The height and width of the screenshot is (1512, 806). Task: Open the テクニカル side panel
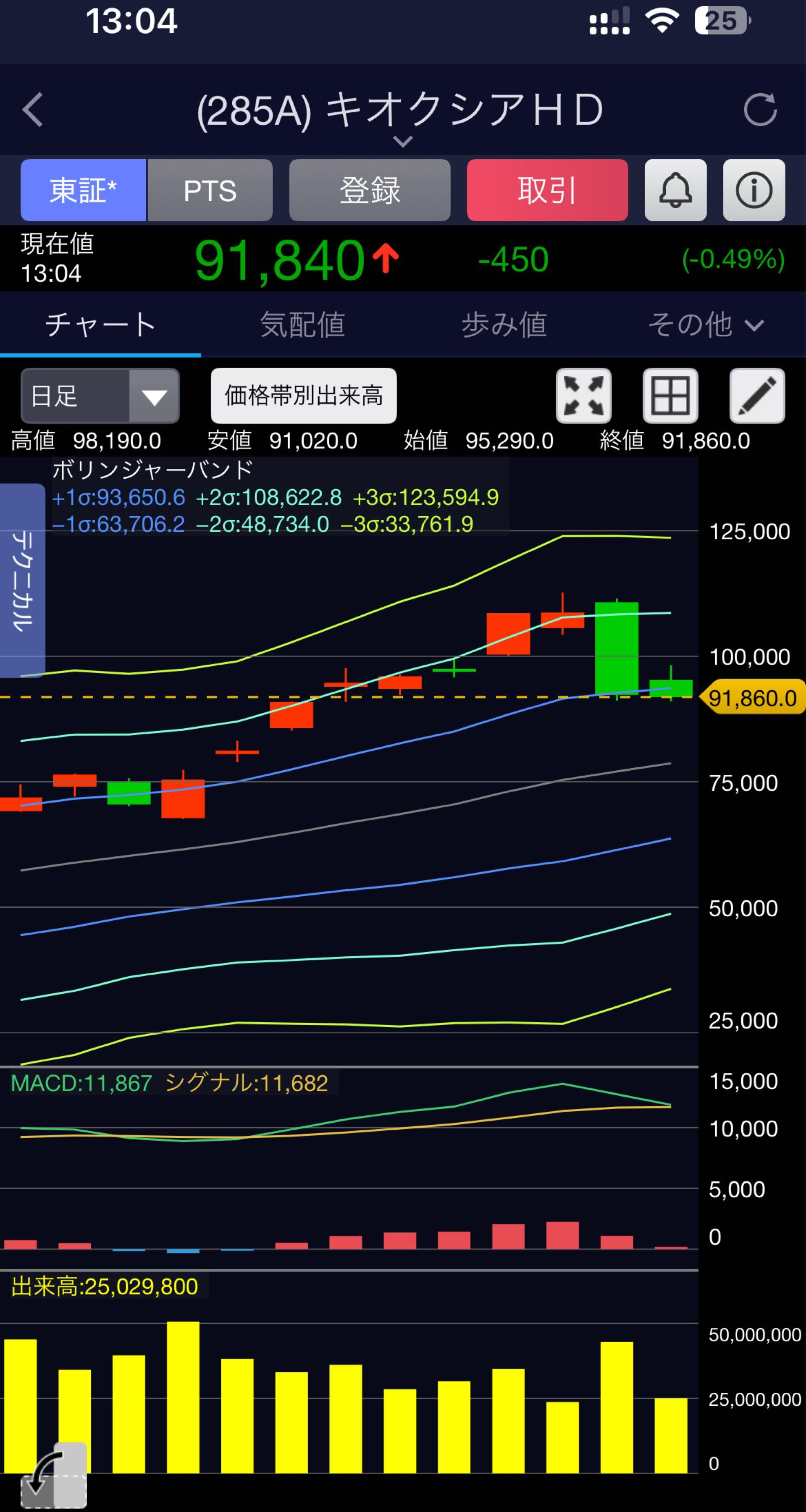pos(22,580)
